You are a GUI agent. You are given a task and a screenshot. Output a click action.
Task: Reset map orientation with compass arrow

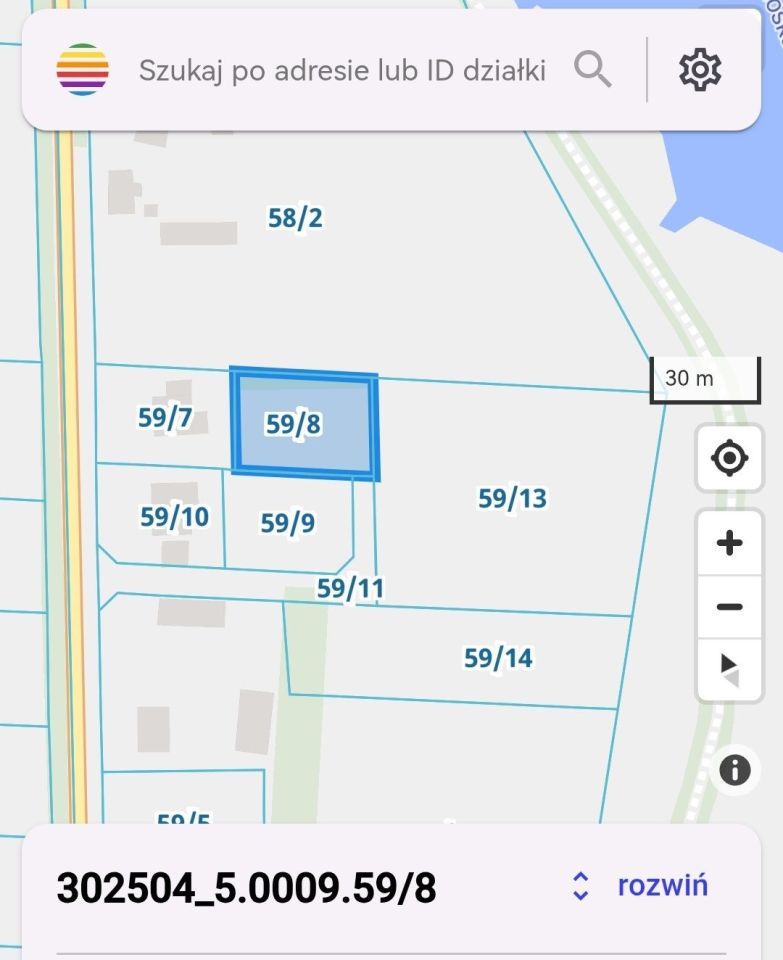(730, 670)
